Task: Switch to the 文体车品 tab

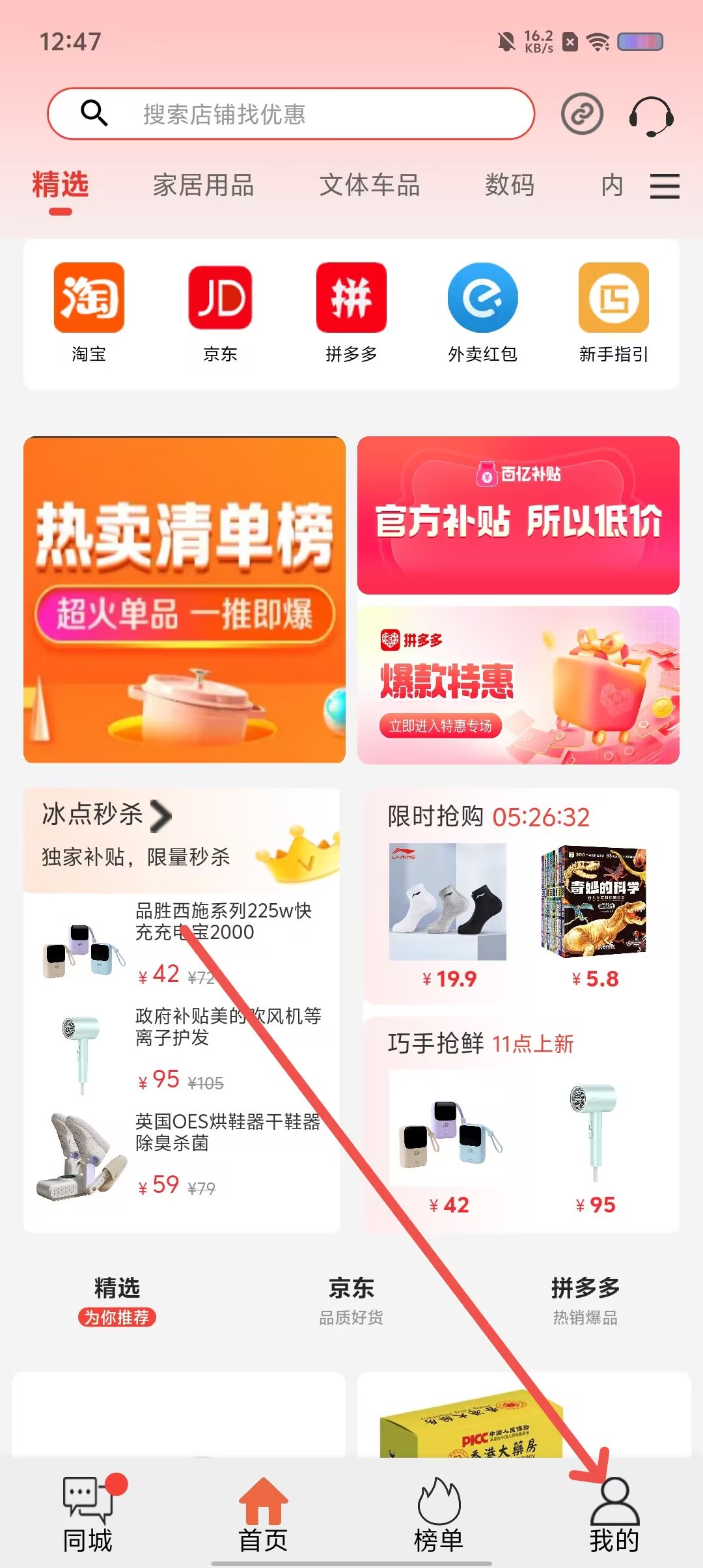Action: point(369,186)
